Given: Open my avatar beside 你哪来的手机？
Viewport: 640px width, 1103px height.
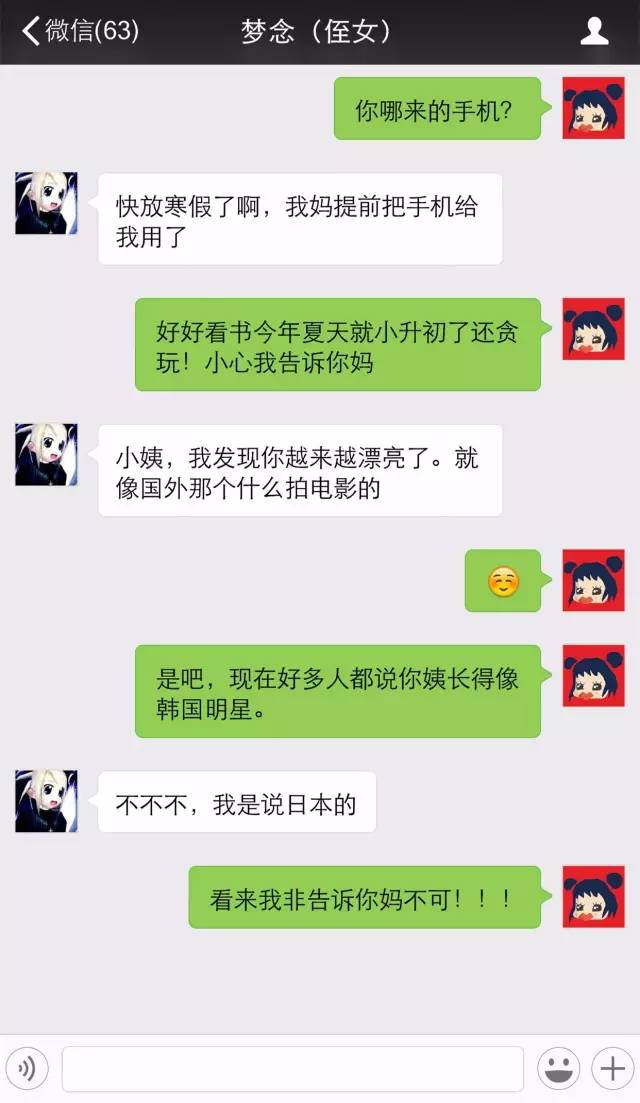Looking at the screenshot, I should click(x=593, y=108).
